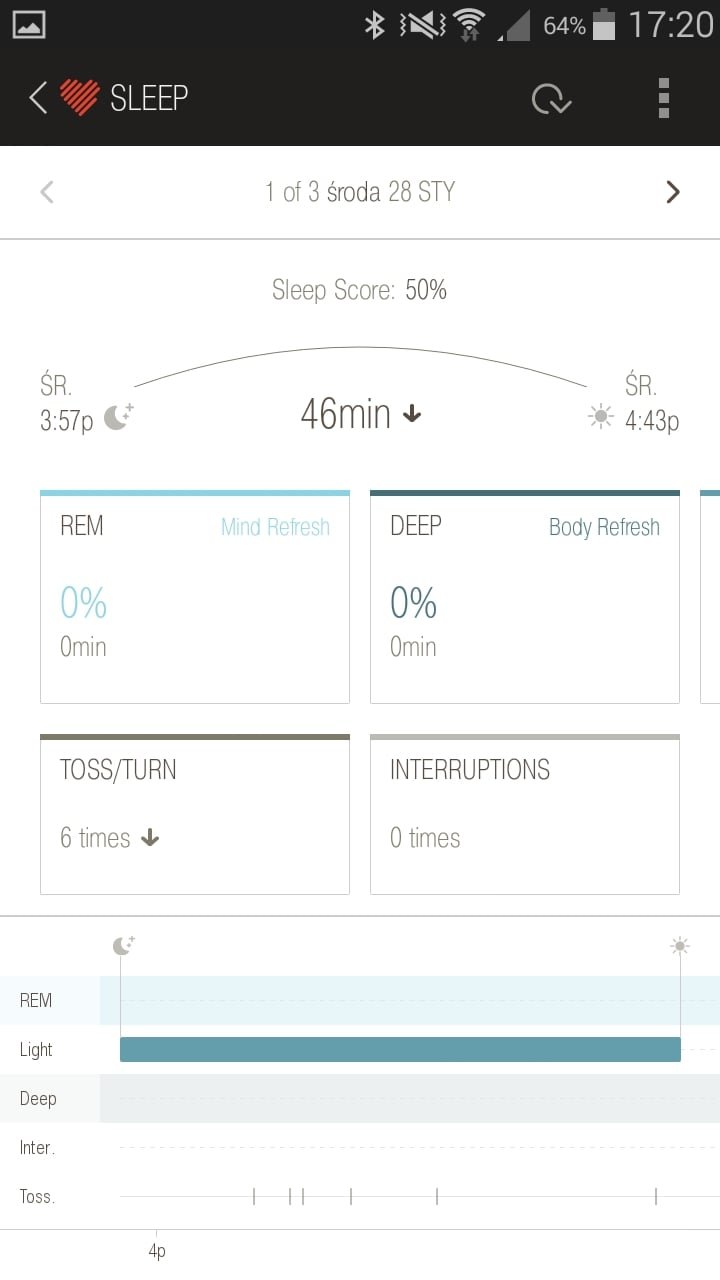Go back from the Sleep screen
720x1280 pixels.
pyautogui.click(x=38, y=98)
